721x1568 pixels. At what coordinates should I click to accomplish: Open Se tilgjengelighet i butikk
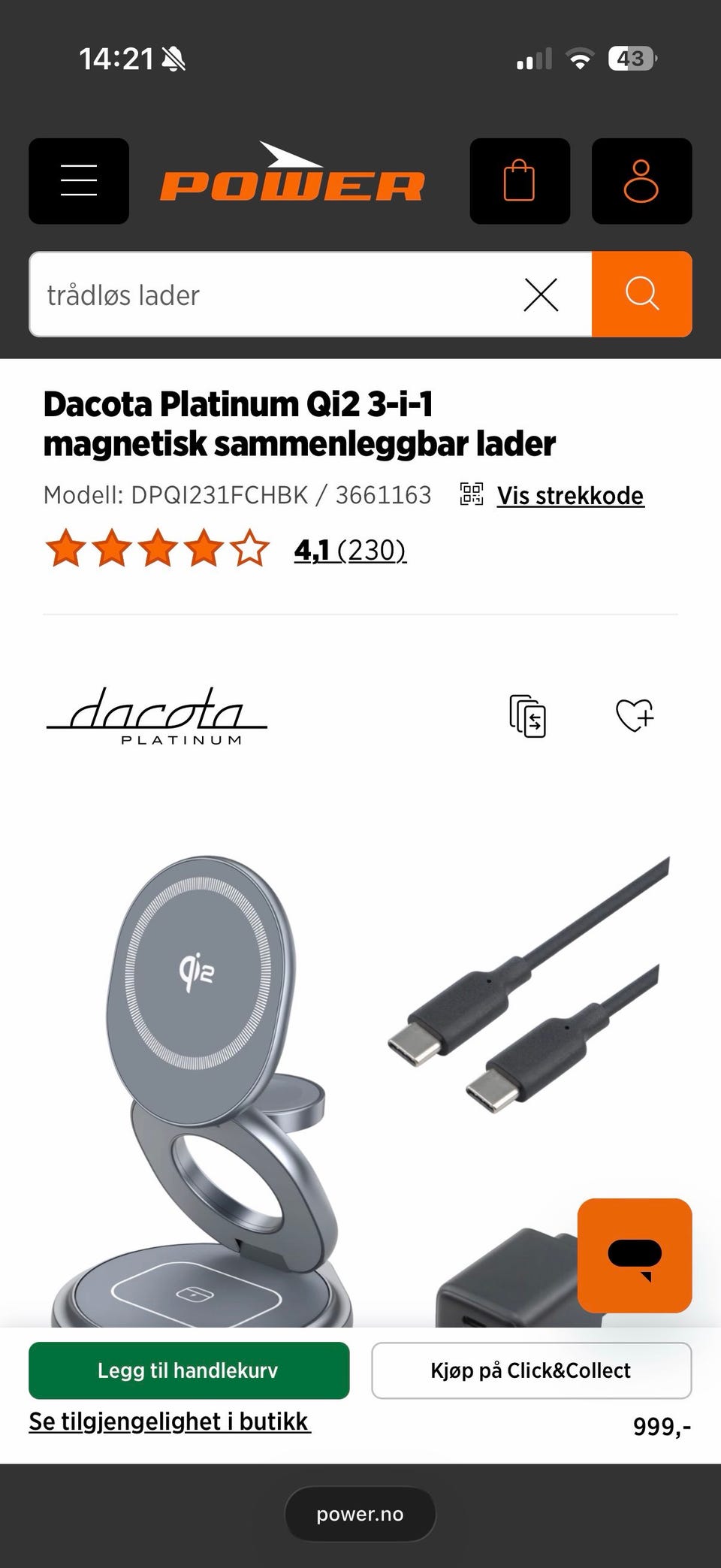(170, 1421)
